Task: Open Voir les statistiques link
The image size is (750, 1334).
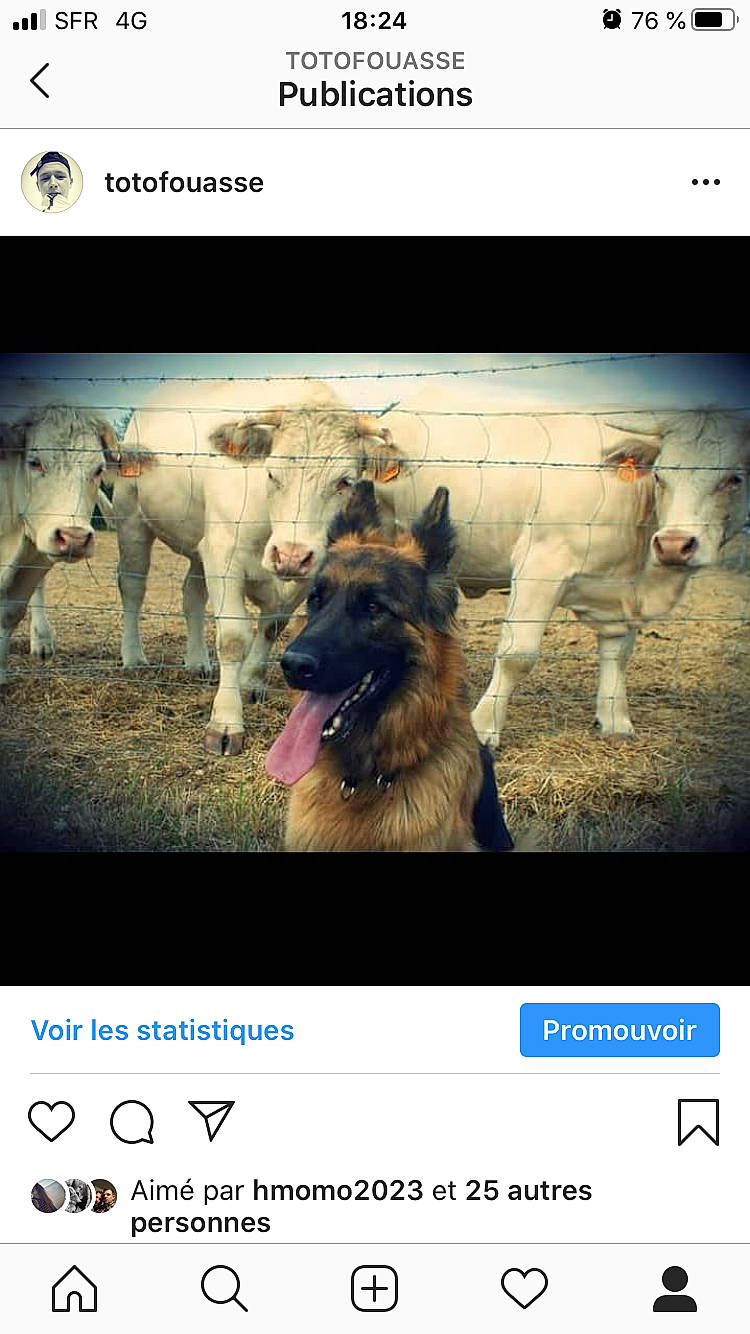Action: tap(162, 1029)
